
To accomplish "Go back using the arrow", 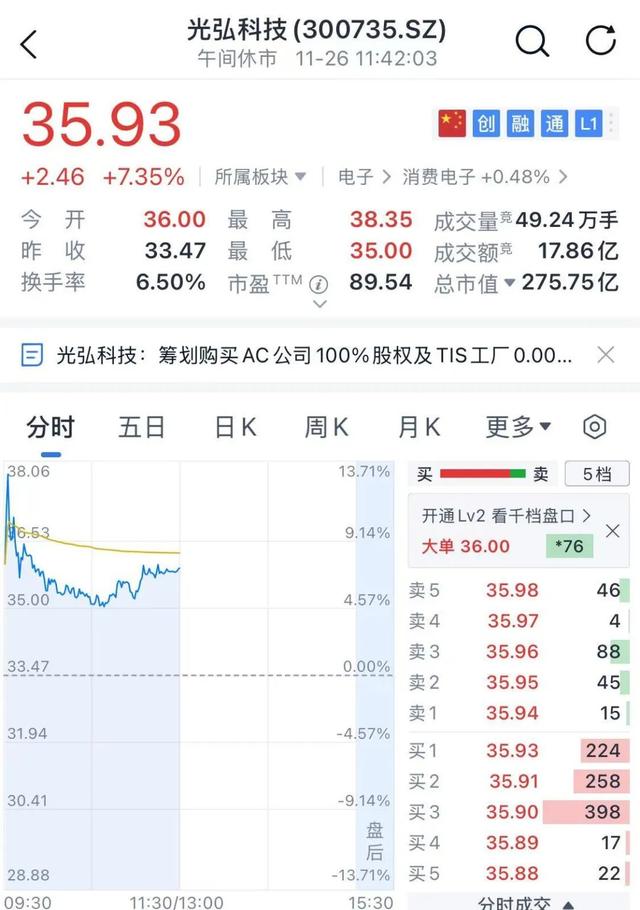I will 30,43.
